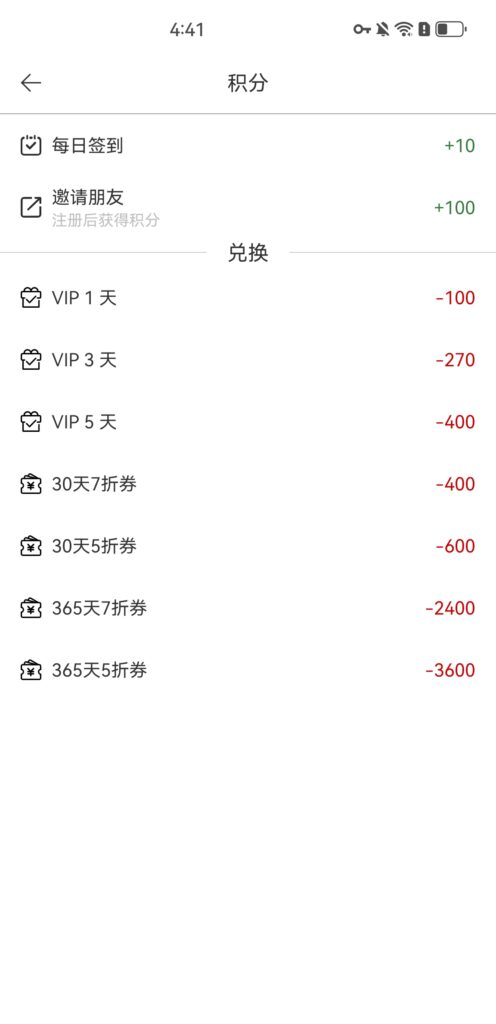Redeem VIP 1 天 for 100 points

(248, 298)
